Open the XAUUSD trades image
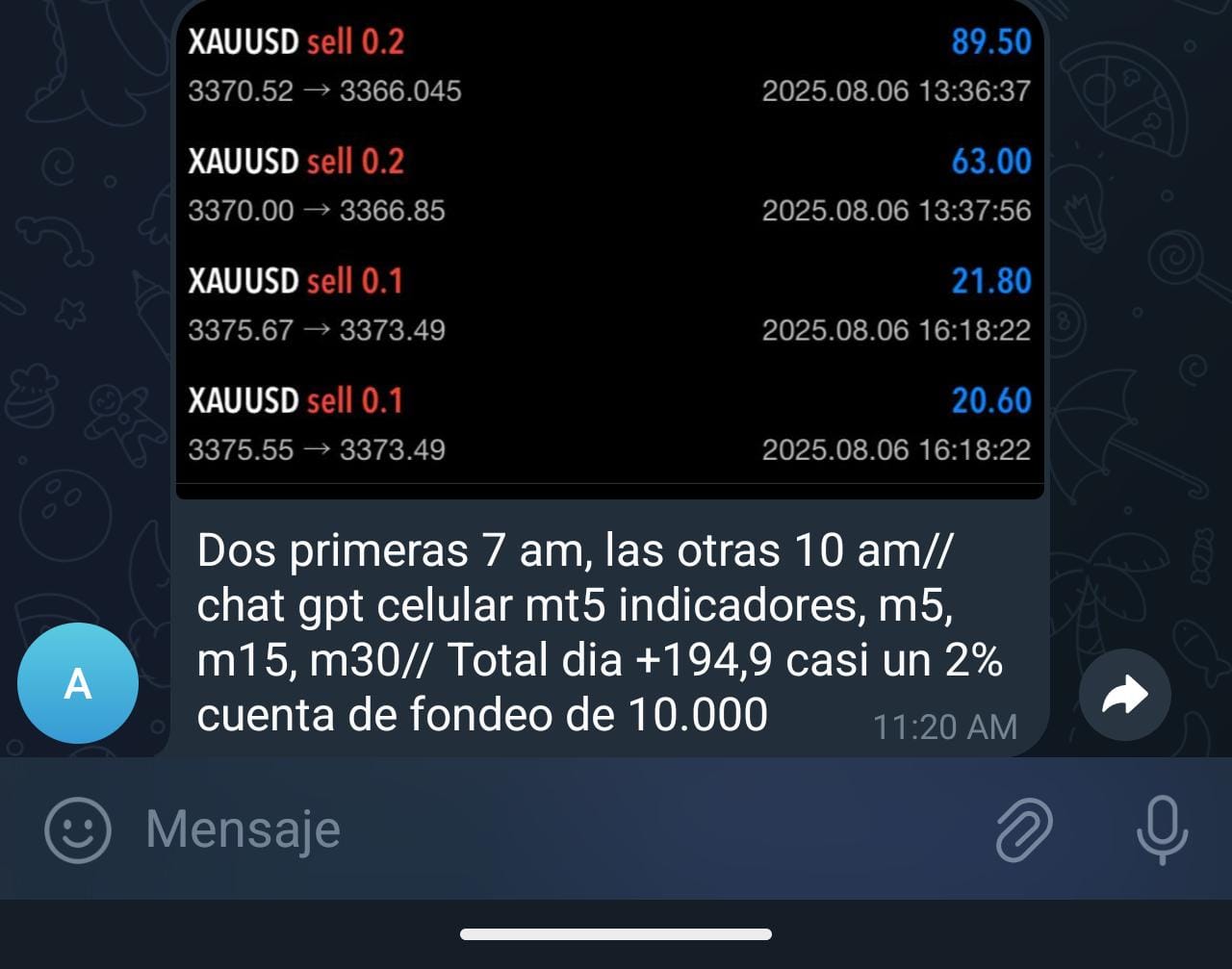 click(610, 248)
